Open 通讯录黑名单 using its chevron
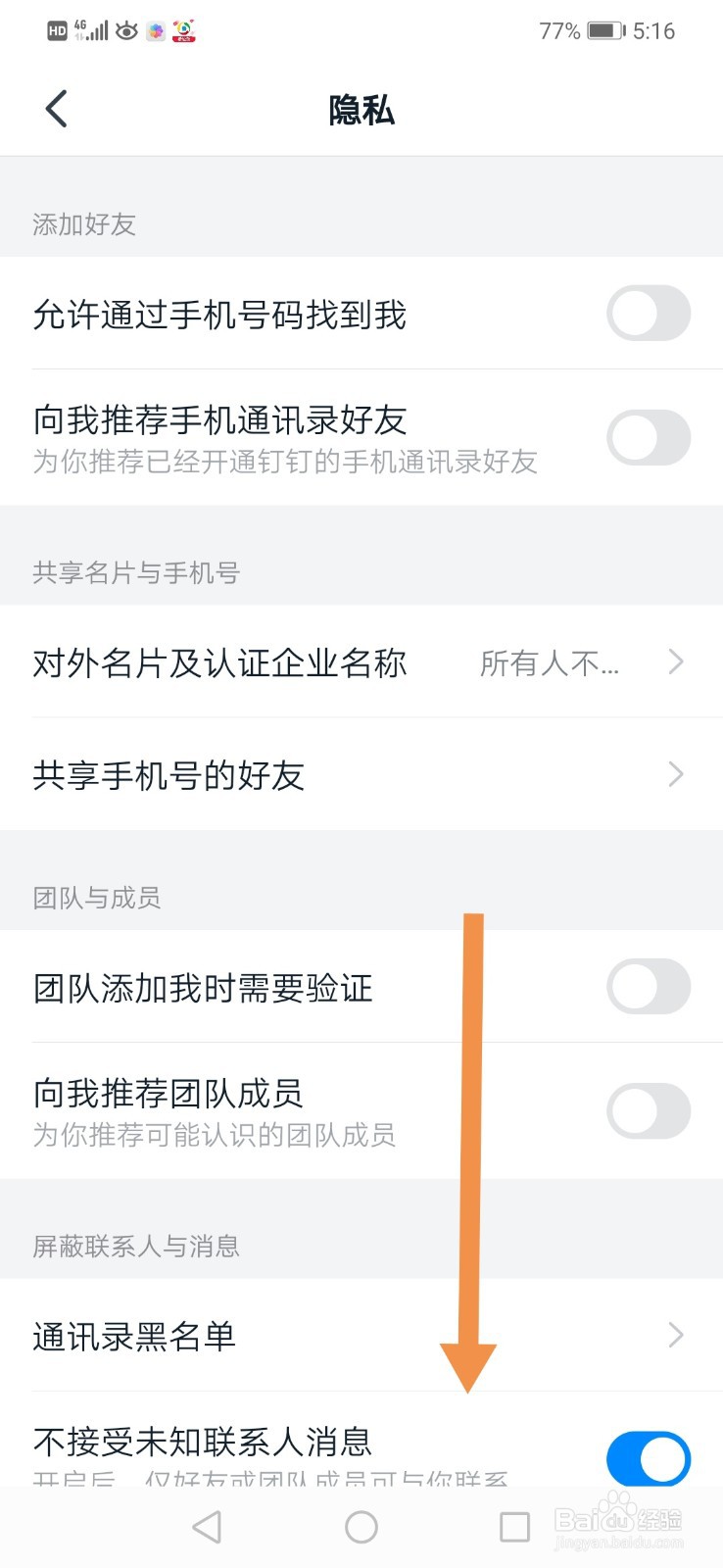Screen dimensions: 723x1568 tap(674, 1335)
